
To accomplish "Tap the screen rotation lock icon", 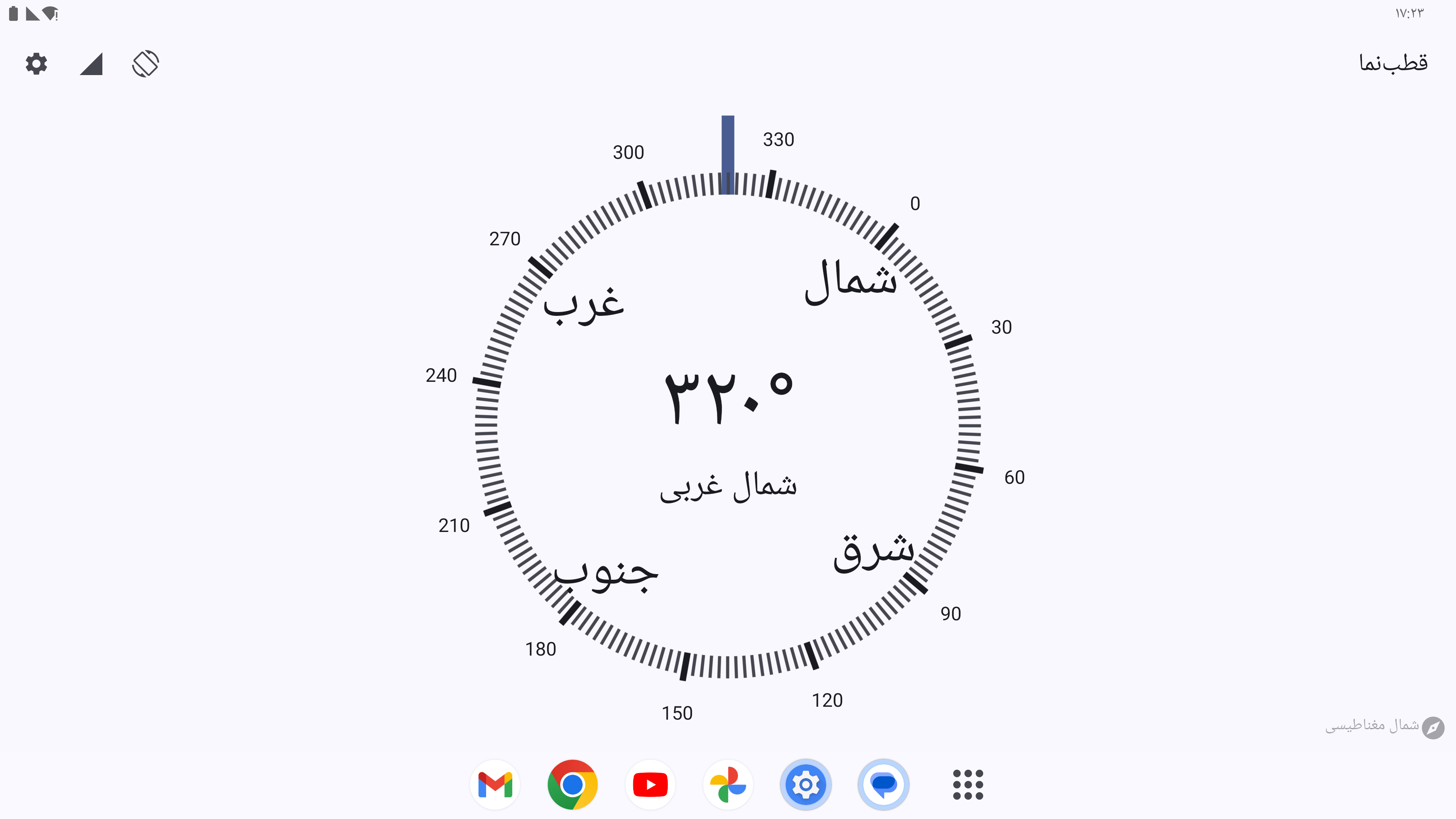I will coord(145,63).
